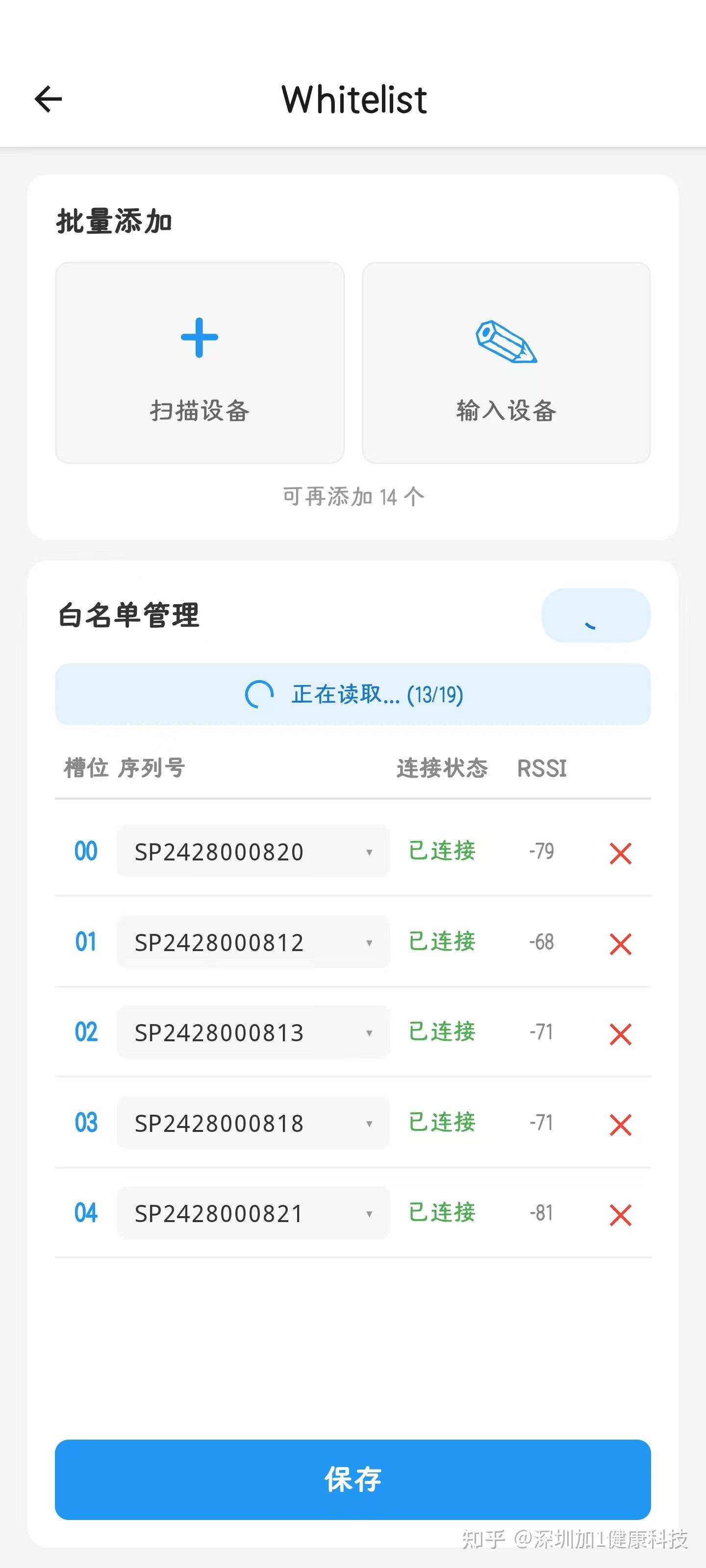
Task: Remove slot 04 device SP2428000821
Action: 620,1215
